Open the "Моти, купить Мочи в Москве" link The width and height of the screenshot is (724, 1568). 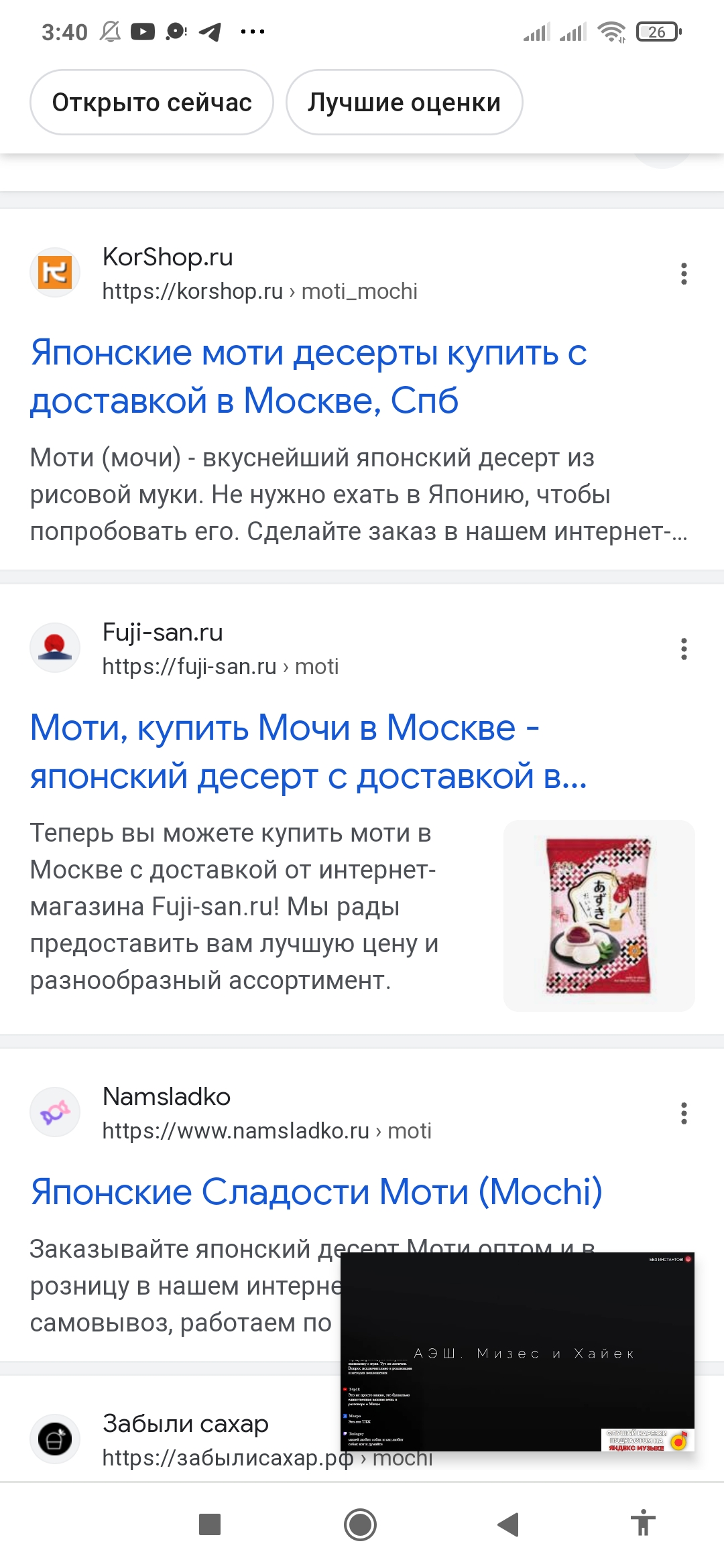pos(309,751)
